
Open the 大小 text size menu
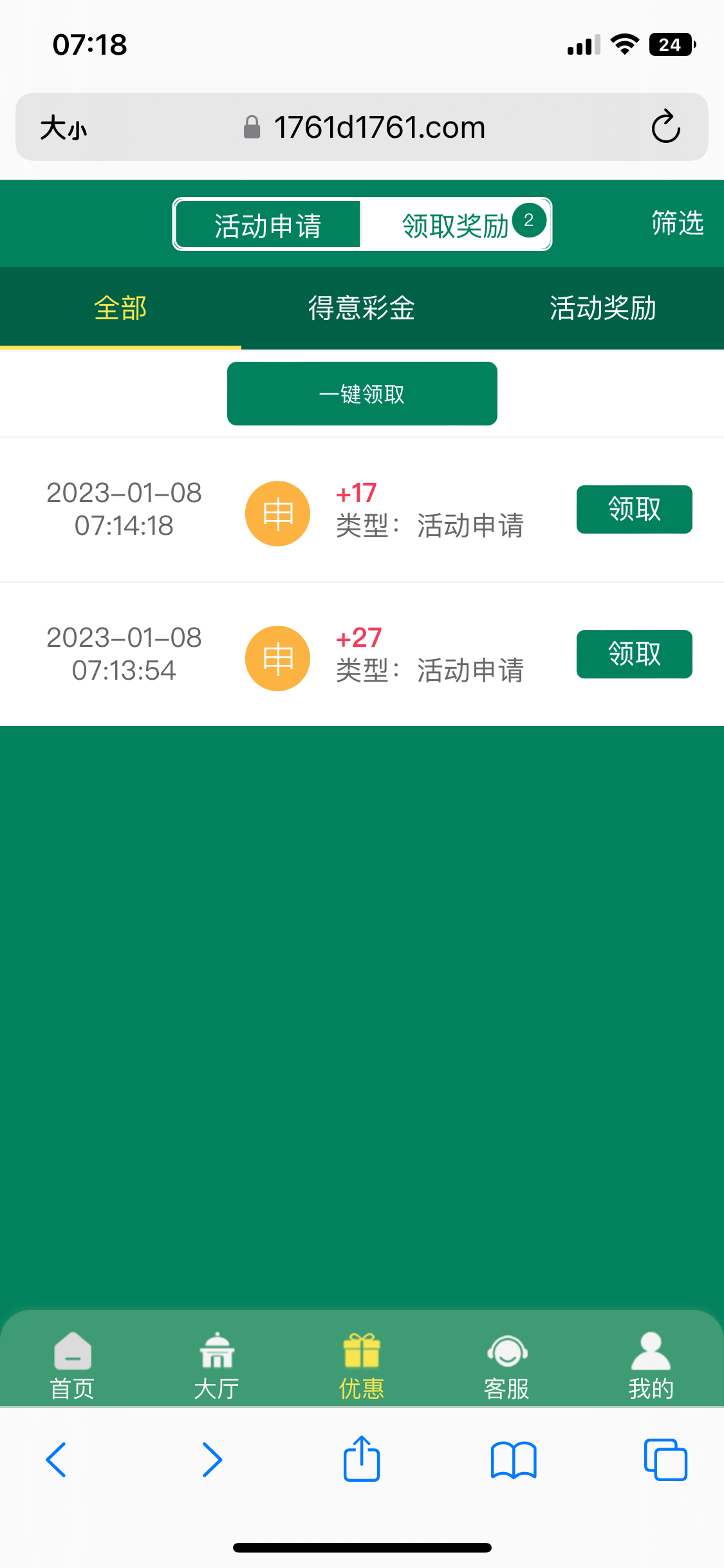point(63,127)
